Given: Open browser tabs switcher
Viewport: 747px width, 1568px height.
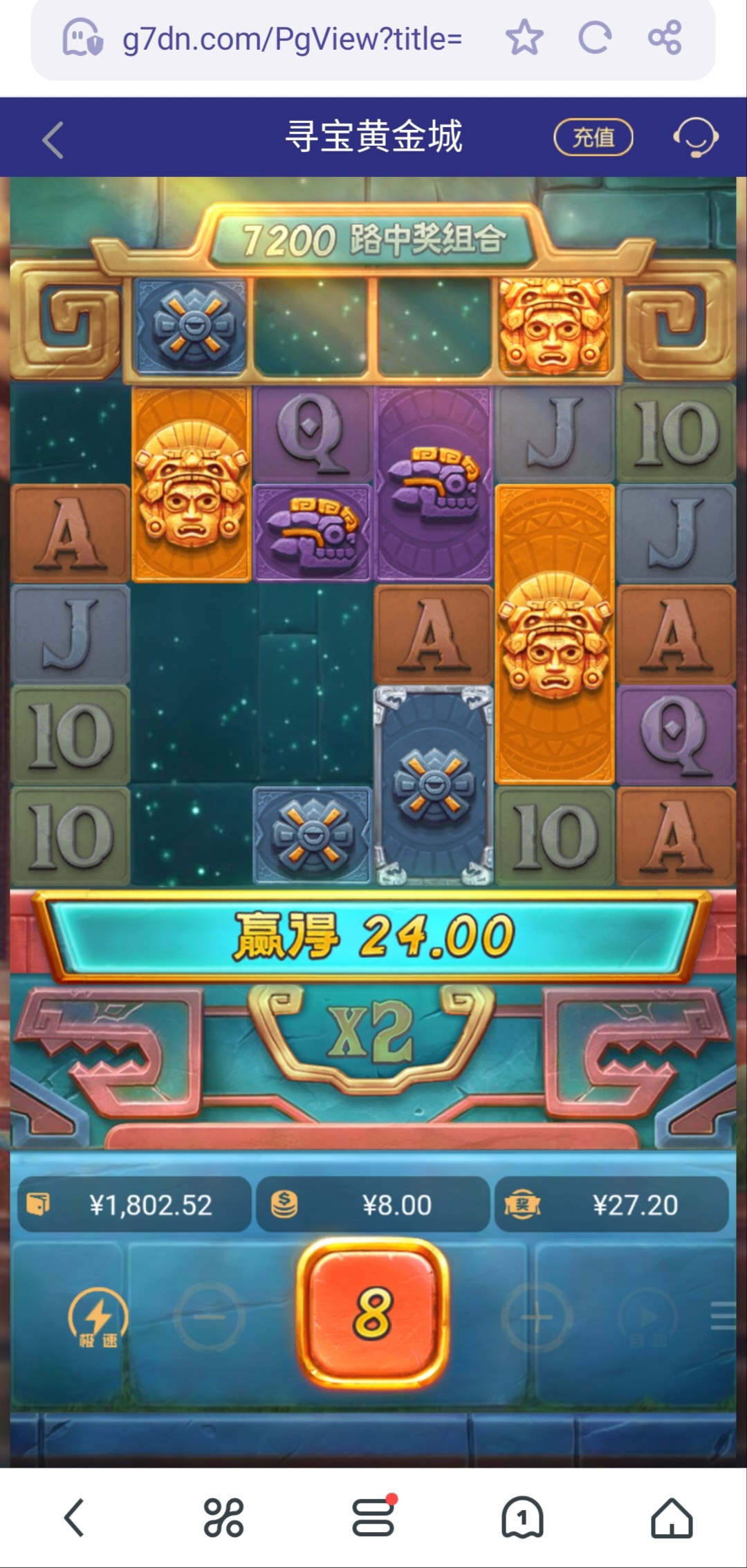Looking at the screenshot, I should [x=522, y=1518].
